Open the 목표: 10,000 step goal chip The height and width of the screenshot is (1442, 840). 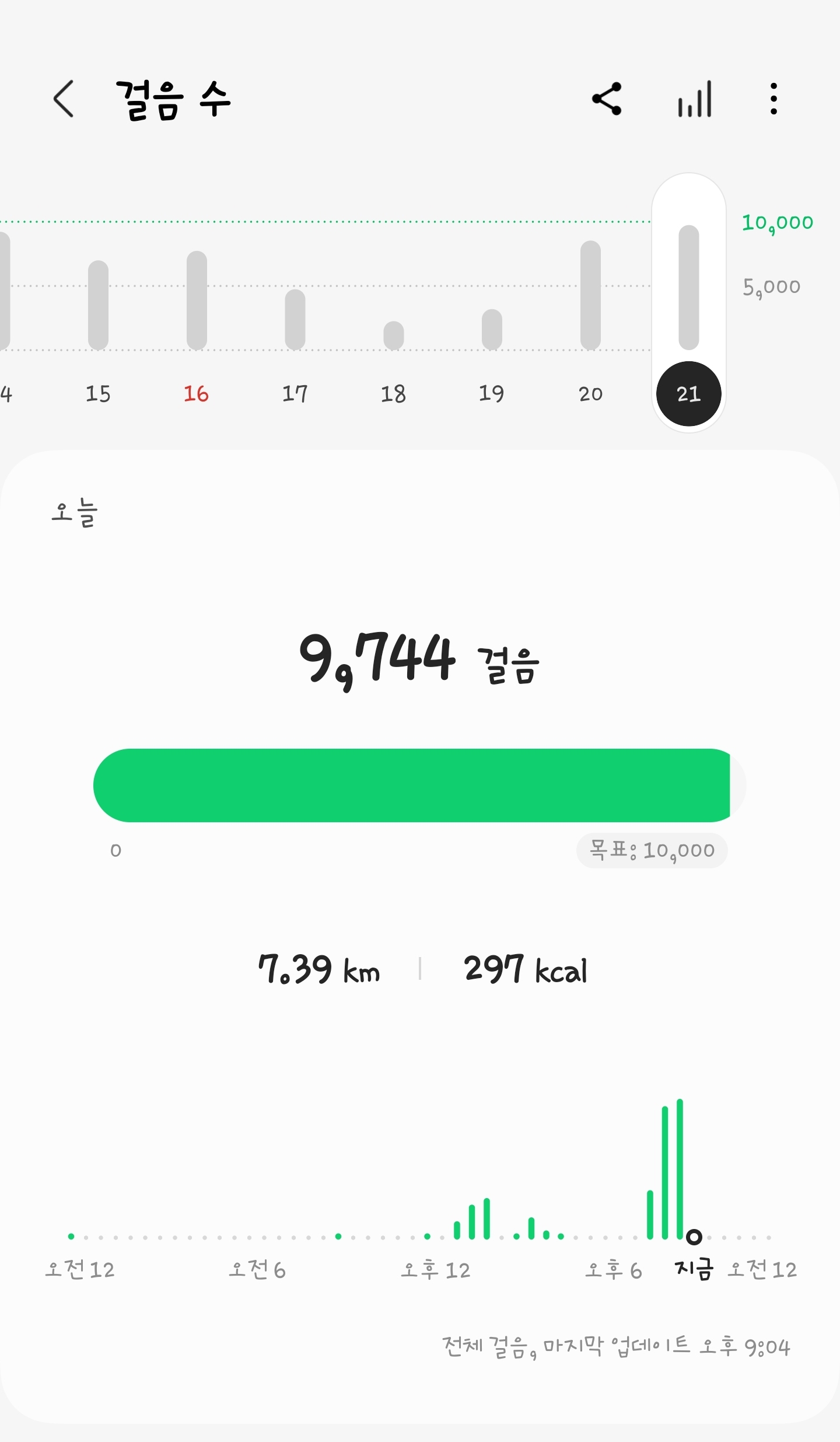pyautogui.click(x=652, y=850)
